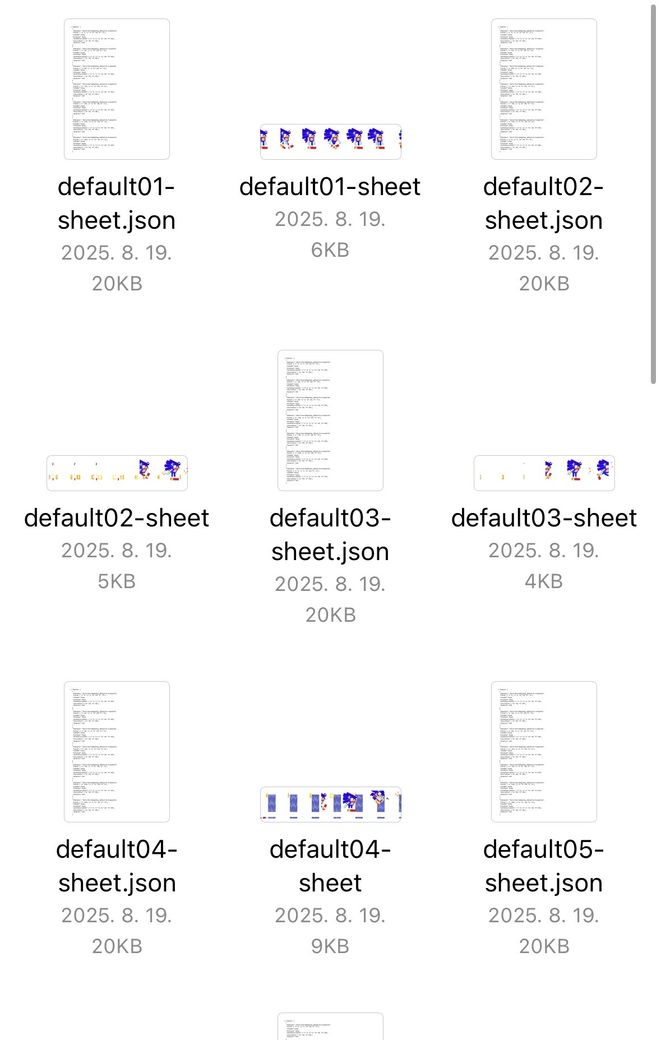The width and height of the screenshot is (661, 1040).
Task: Open the default04-sheet.json file
Action: click(116, 752)
